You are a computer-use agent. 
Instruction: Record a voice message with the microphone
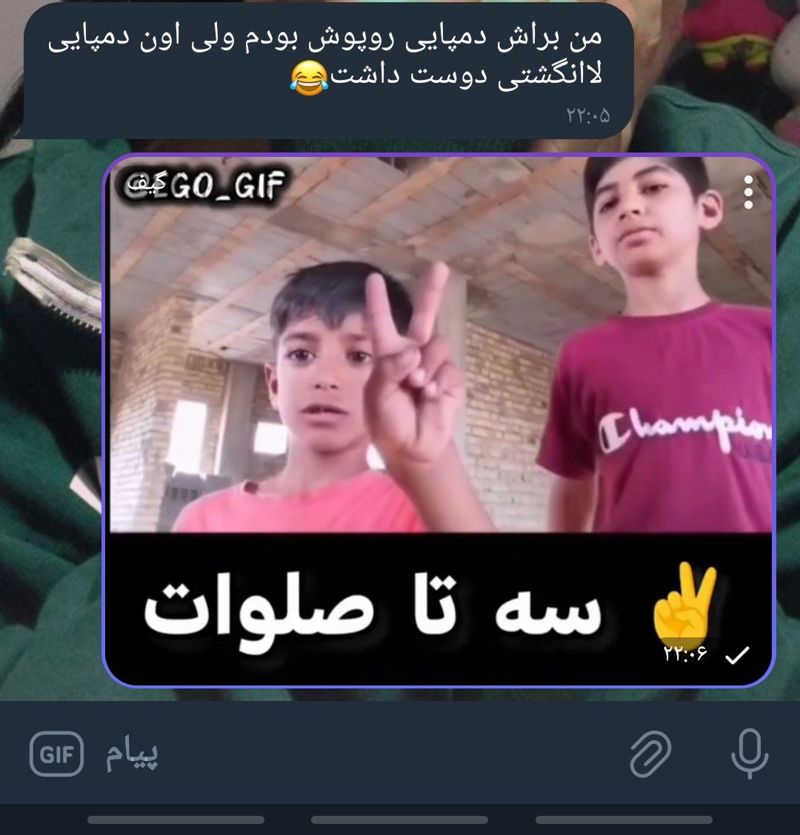(749, 755)
